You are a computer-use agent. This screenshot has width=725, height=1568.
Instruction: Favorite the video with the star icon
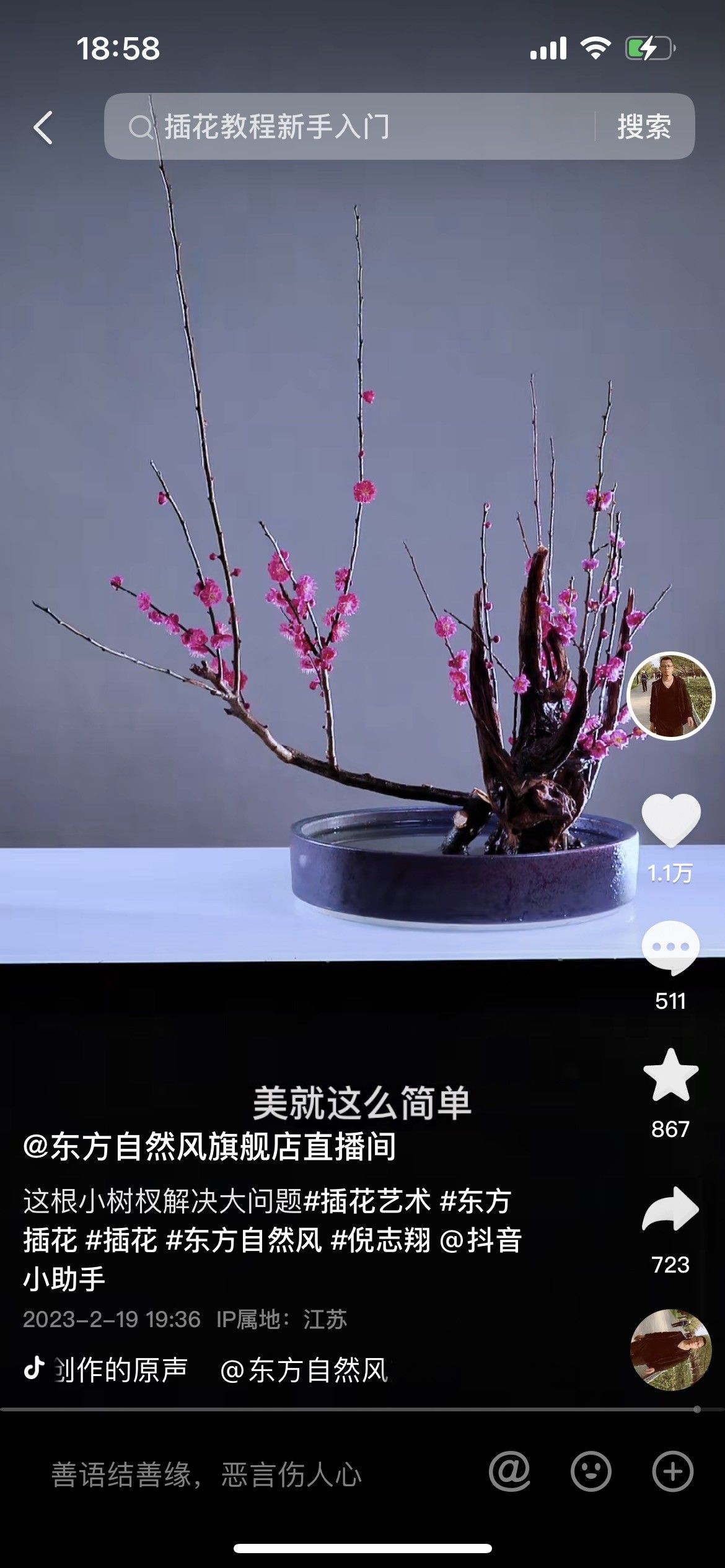tap(670, 1076)
